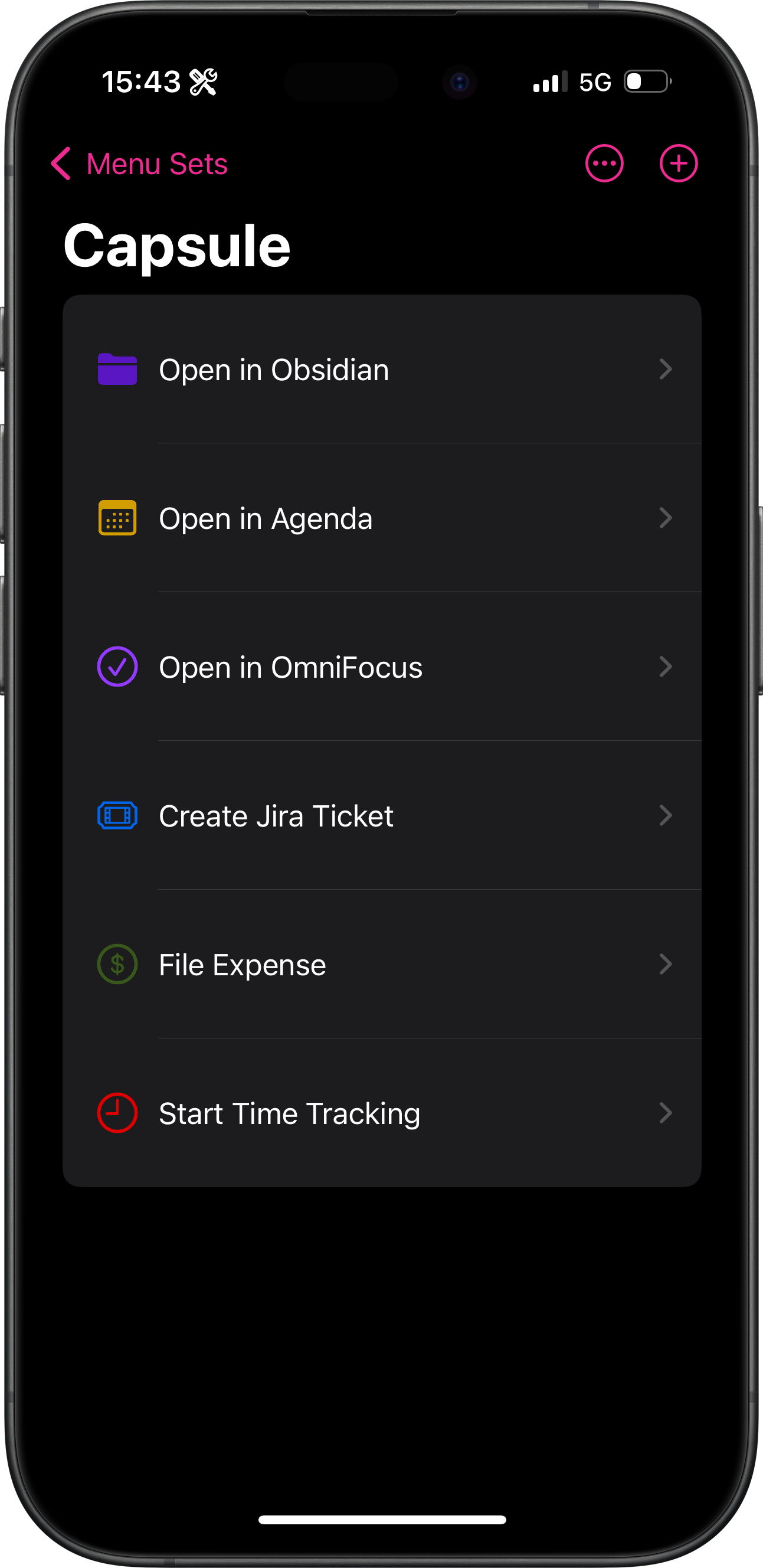Viewport: 763px width, 1568px height.
Task: Select the Open in OmniFocus menu entry
Action: point(290,667)
